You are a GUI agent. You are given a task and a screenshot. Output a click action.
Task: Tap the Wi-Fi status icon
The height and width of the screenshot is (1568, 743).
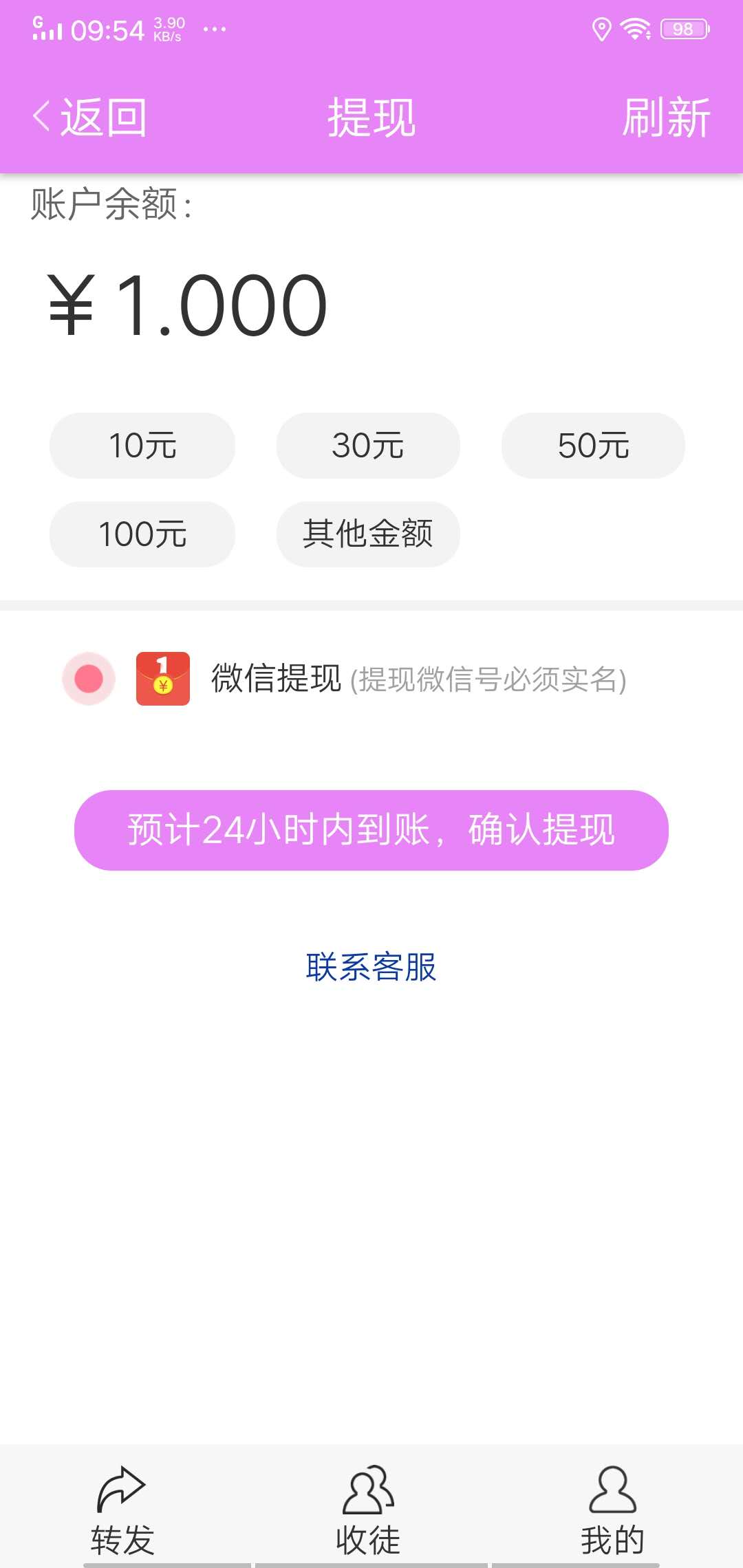(x=636, y=29)
